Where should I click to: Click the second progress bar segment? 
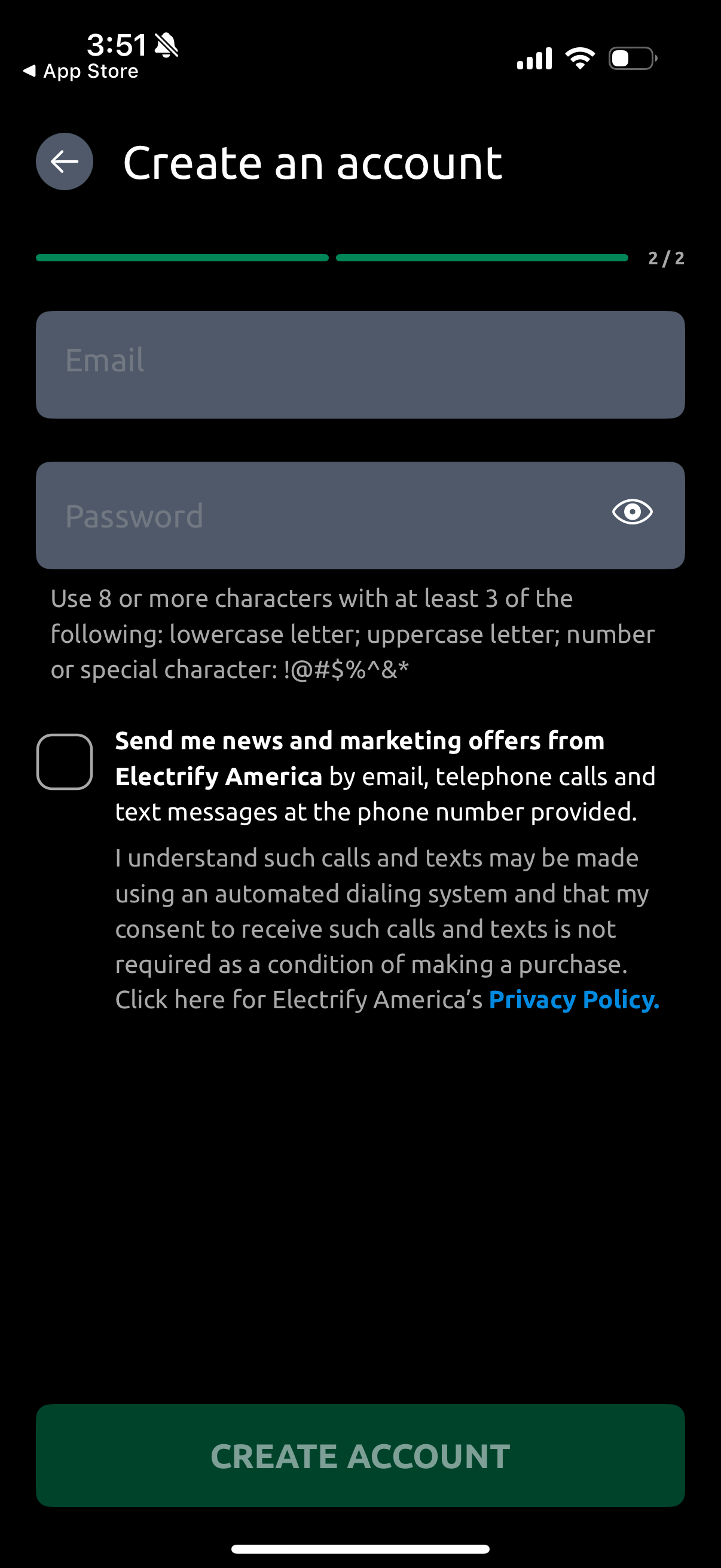(x=481, y=258)
